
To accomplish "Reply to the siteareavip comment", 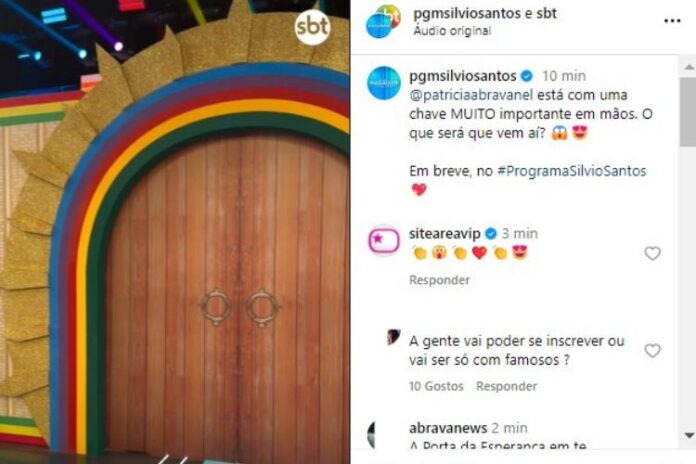I will tap(439, 280).
